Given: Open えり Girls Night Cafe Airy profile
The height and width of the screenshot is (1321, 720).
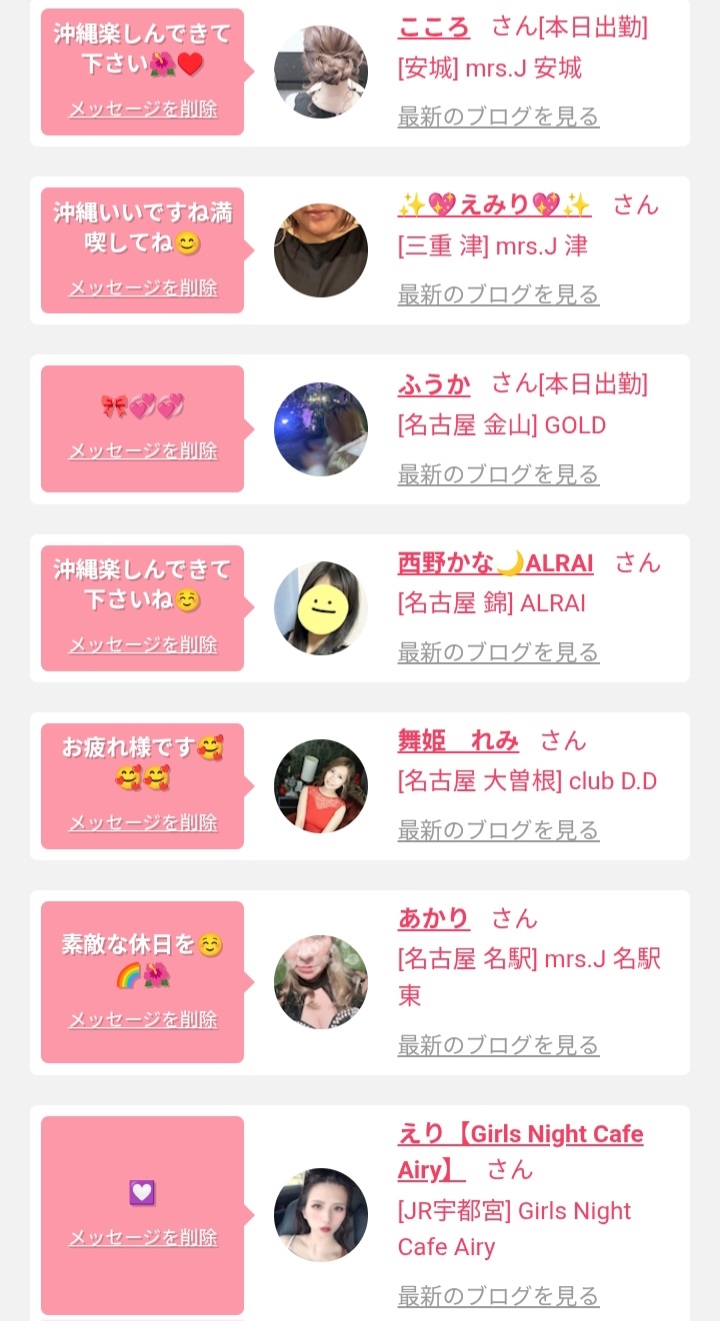Looking at the screenshot, I should (x=520, y=1151).
